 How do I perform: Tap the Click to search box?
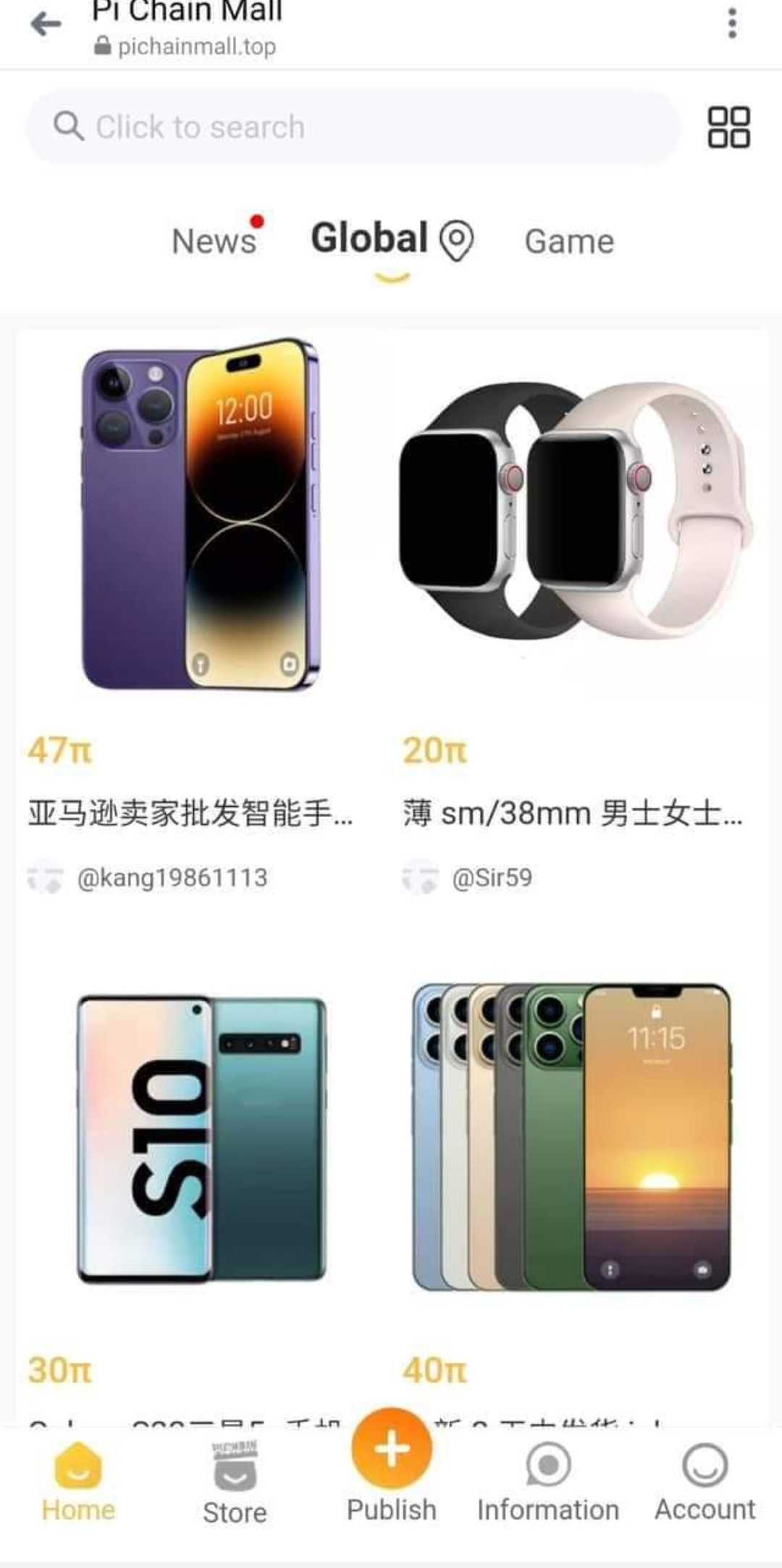353,127
